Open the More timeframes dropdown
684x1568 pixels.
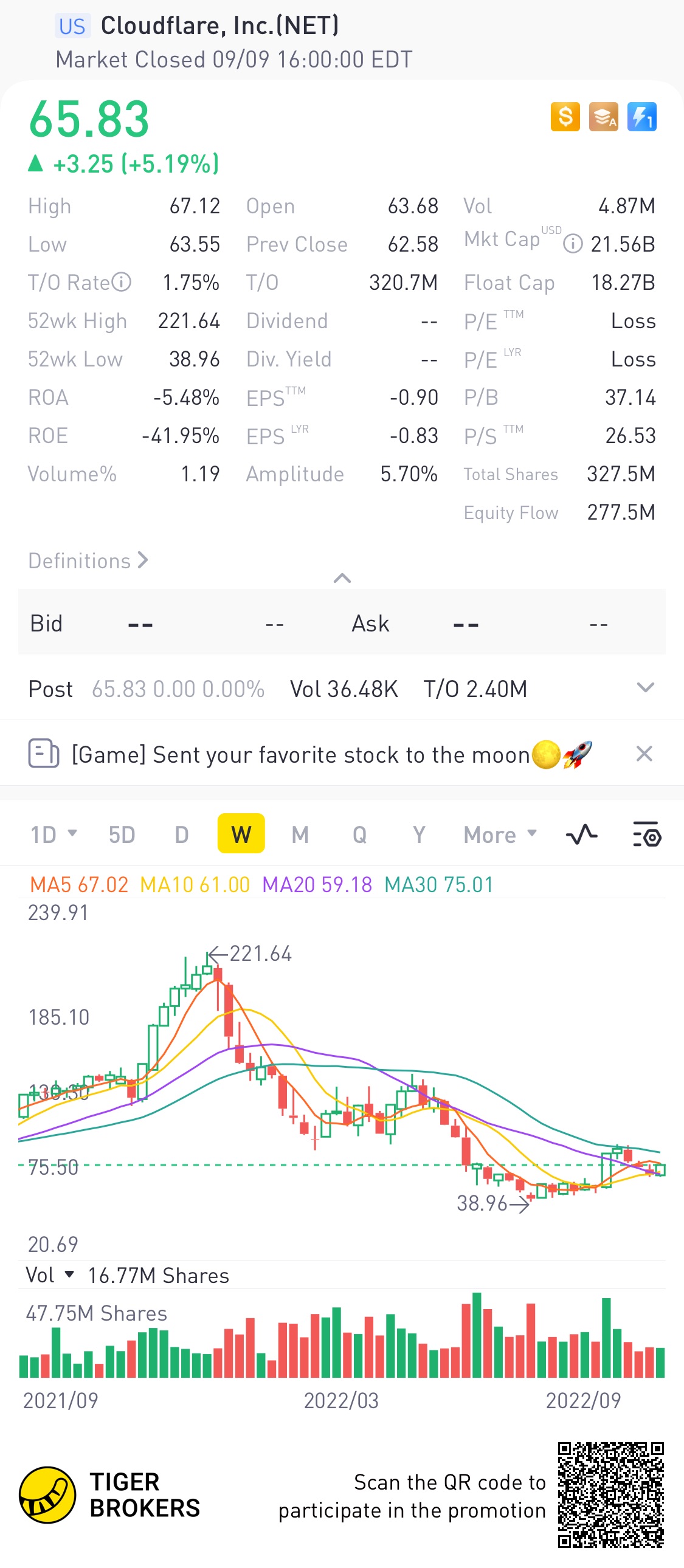tap(499, 834)
